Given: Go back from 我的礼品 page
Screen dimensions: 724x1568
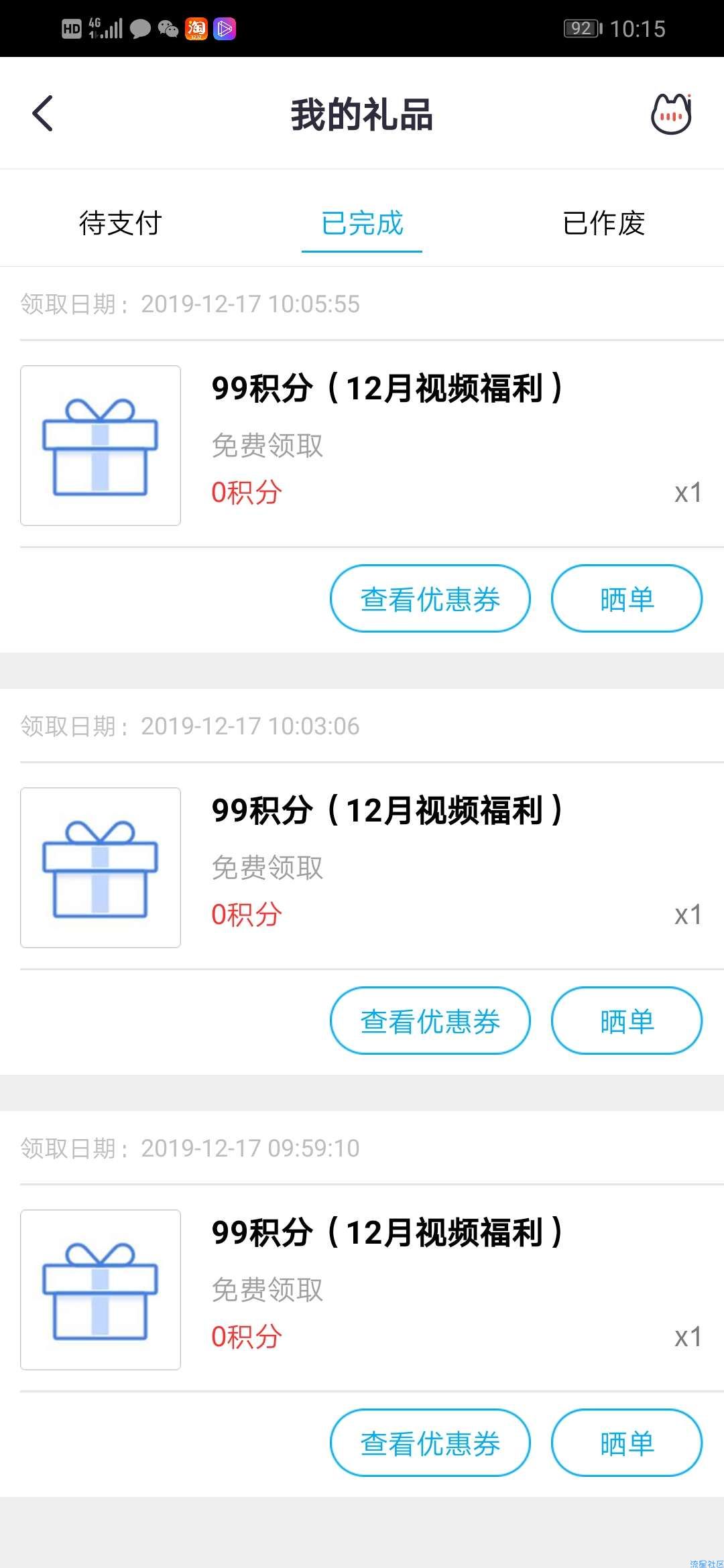Looking at the screenshot, I should [42, 113].
